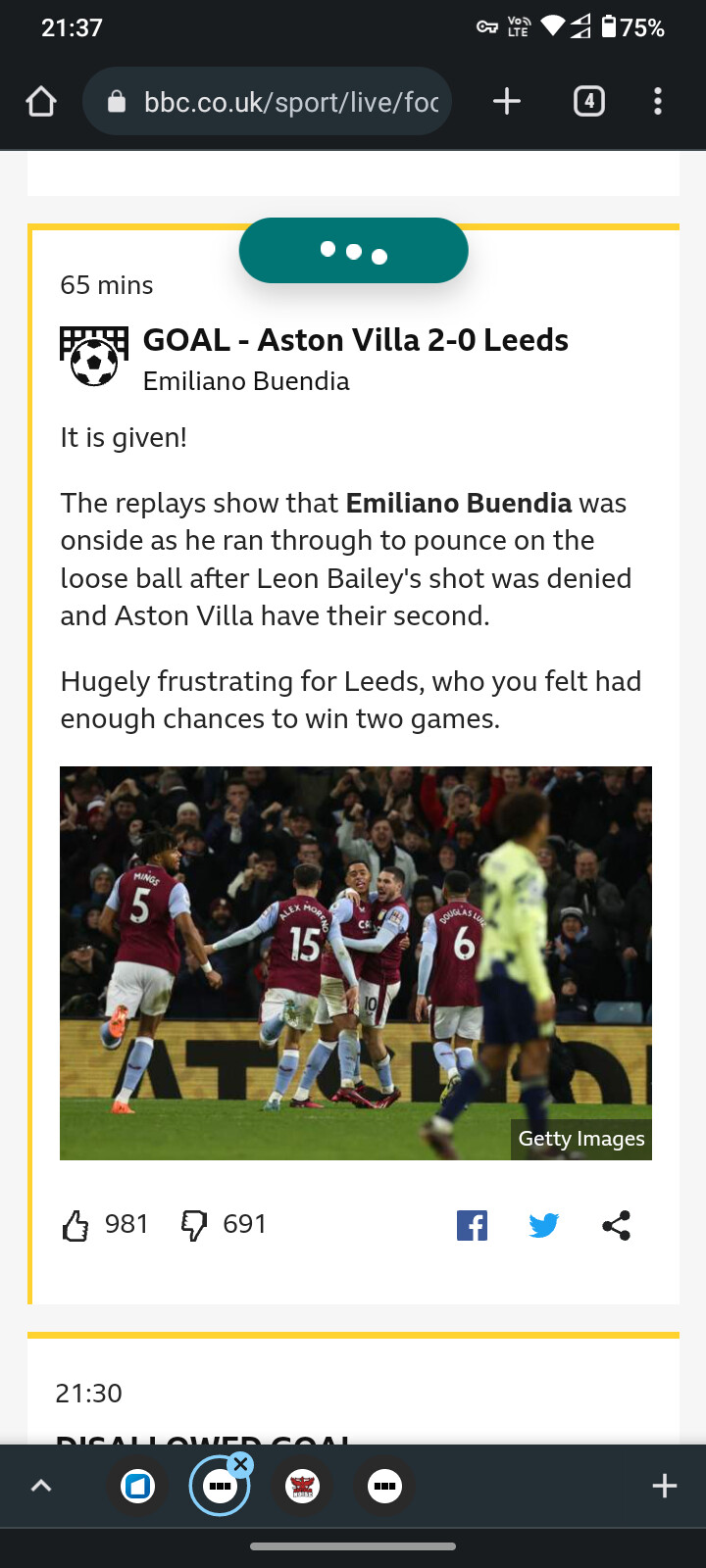The image size is (706, 1568).
Task: Switch to the tab with the red crest icon
Action: pos(303,1487)
